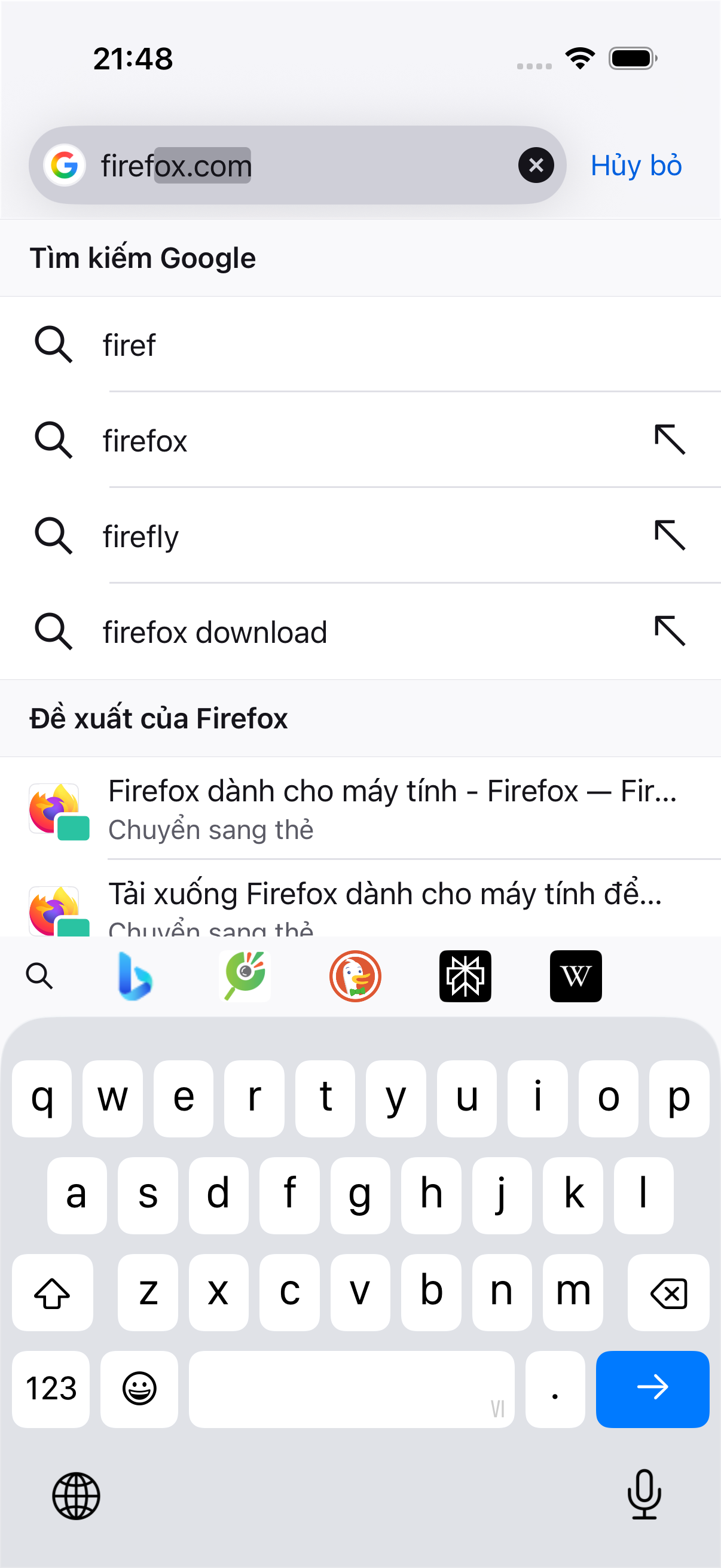This screenshot has height=1568, width=721.
Task: Search with the Wikipedia engine
Action: 576,976
